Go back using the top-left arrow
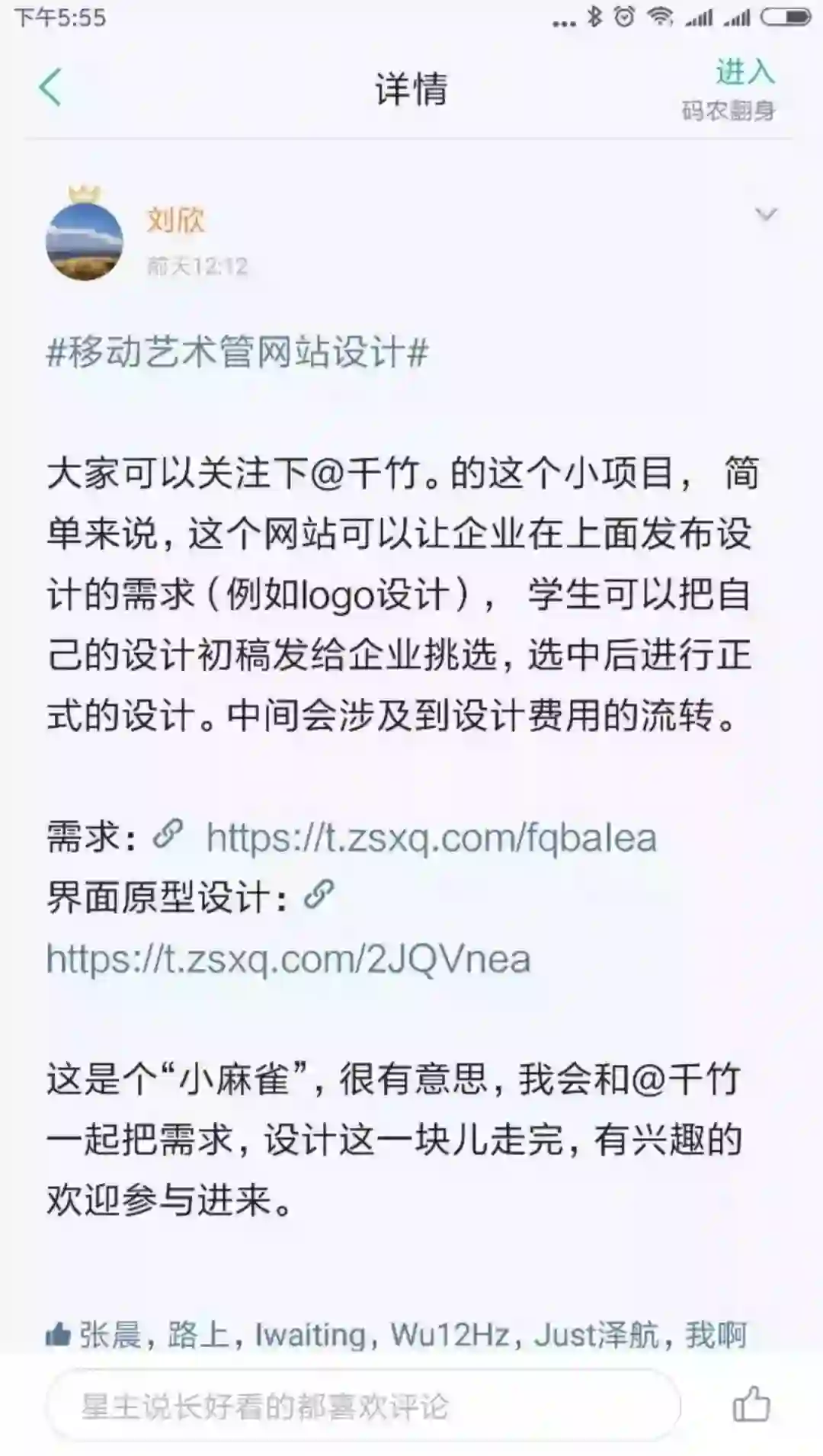The height and width of the screenshot is (1456, 823). (50, 87)
